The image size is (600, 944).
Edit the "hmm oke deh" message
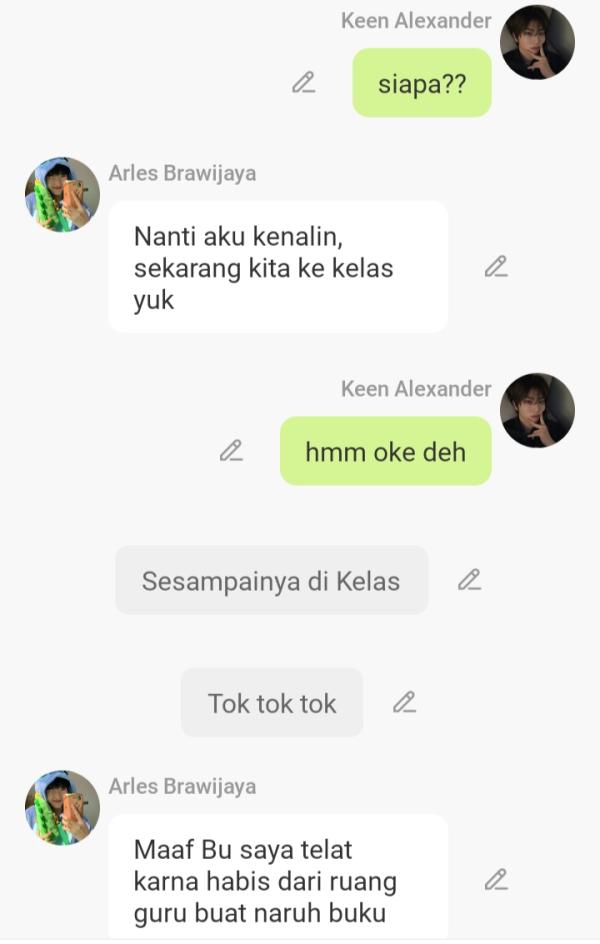click(x=231, y=451)
